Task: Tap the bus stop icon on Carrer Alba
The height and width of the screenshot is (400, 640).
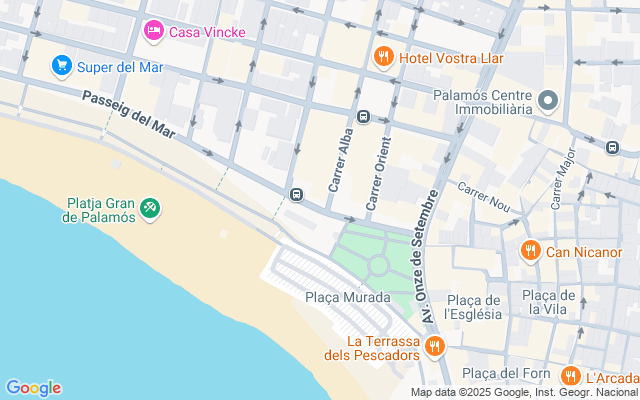Action: (363, 116)
